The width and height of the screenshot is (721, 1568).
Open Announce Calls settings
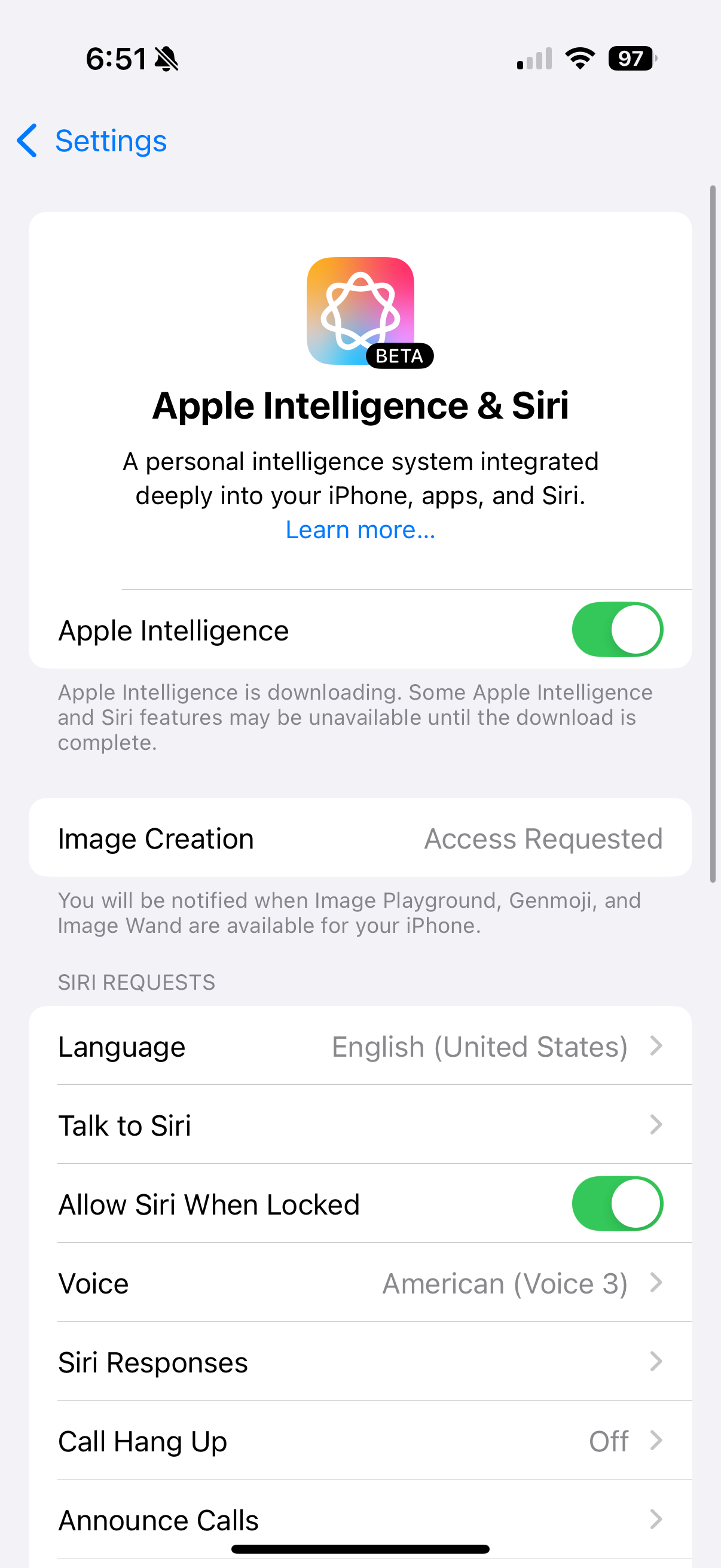360,1520
